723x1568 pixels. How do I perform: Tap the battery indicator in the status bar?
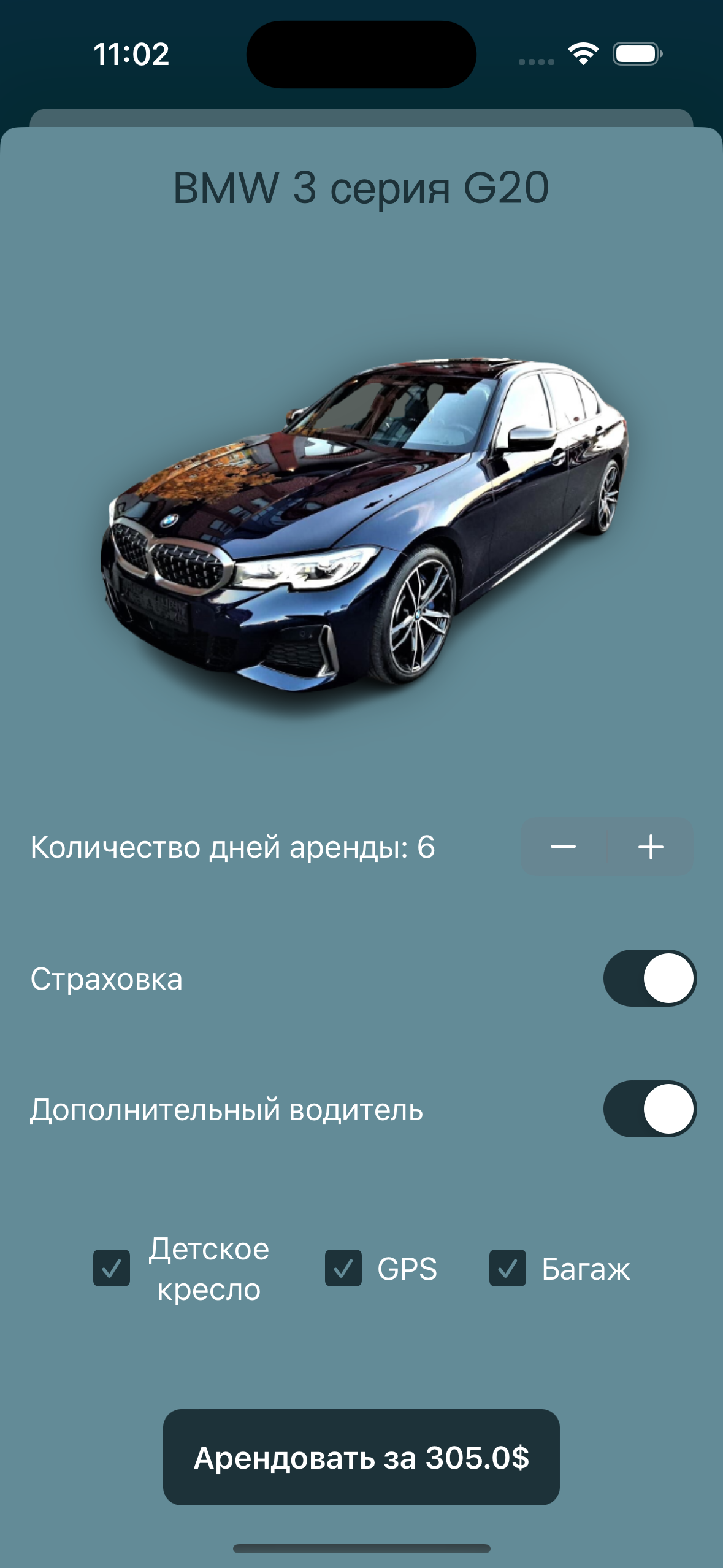click(x=635, y=55)
